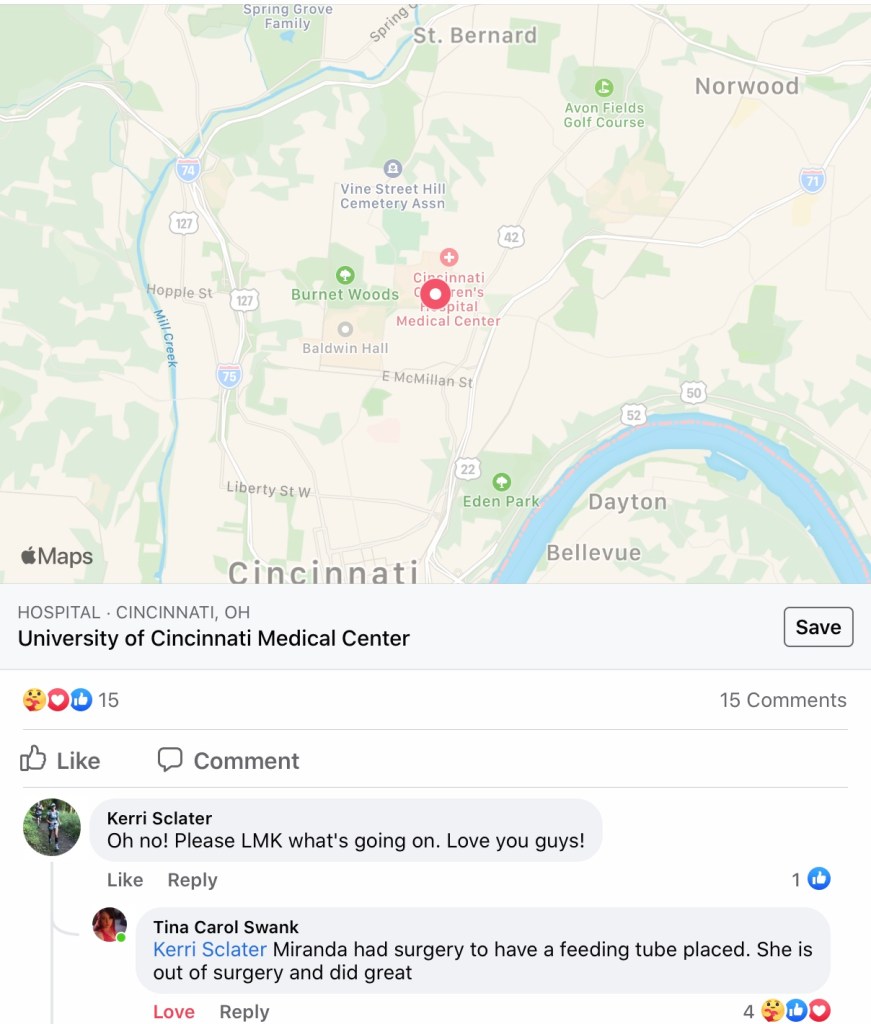Open Kerri Sclater's profile picture

[x=52, y=827]
